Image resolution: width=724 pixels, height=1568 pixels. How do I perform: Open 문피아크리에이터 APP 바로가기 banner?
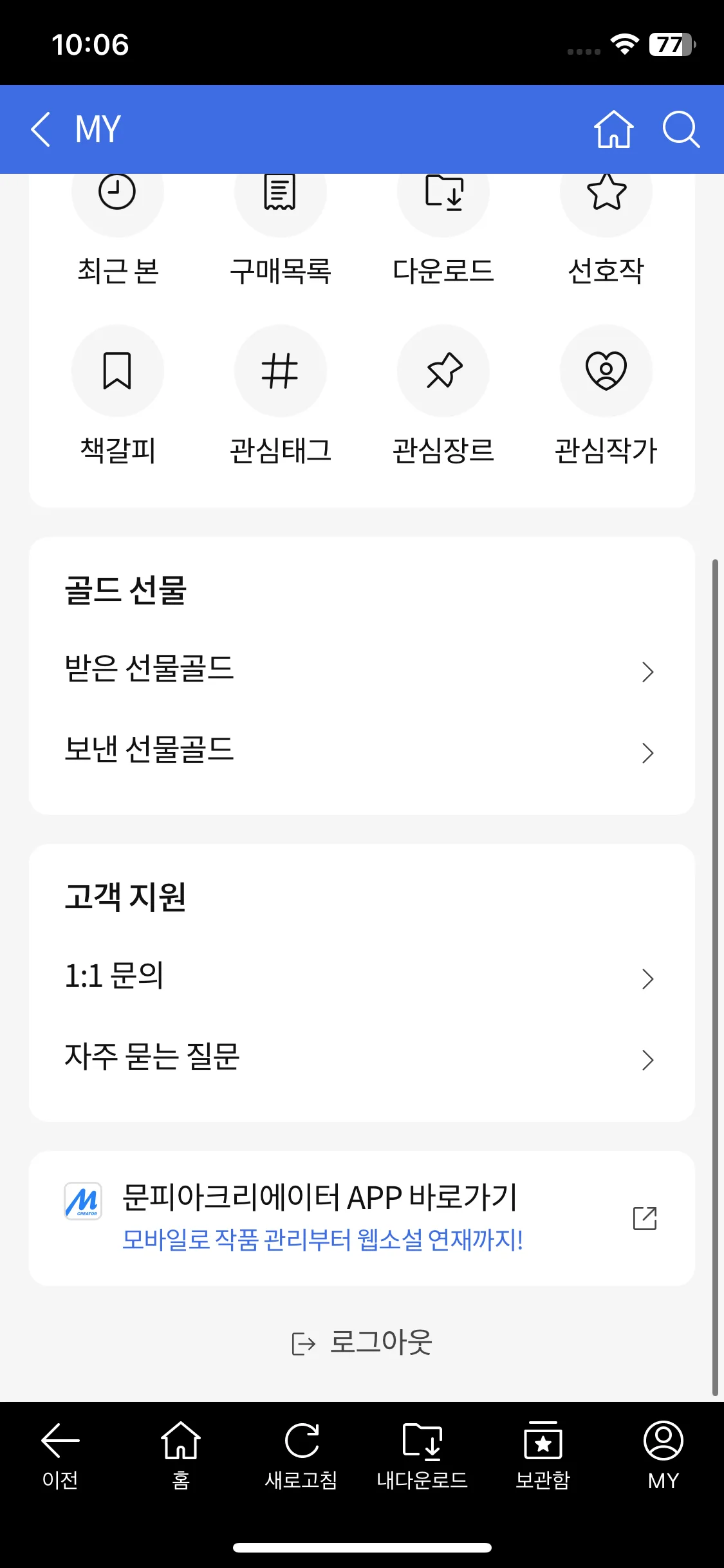[362, 1218]
